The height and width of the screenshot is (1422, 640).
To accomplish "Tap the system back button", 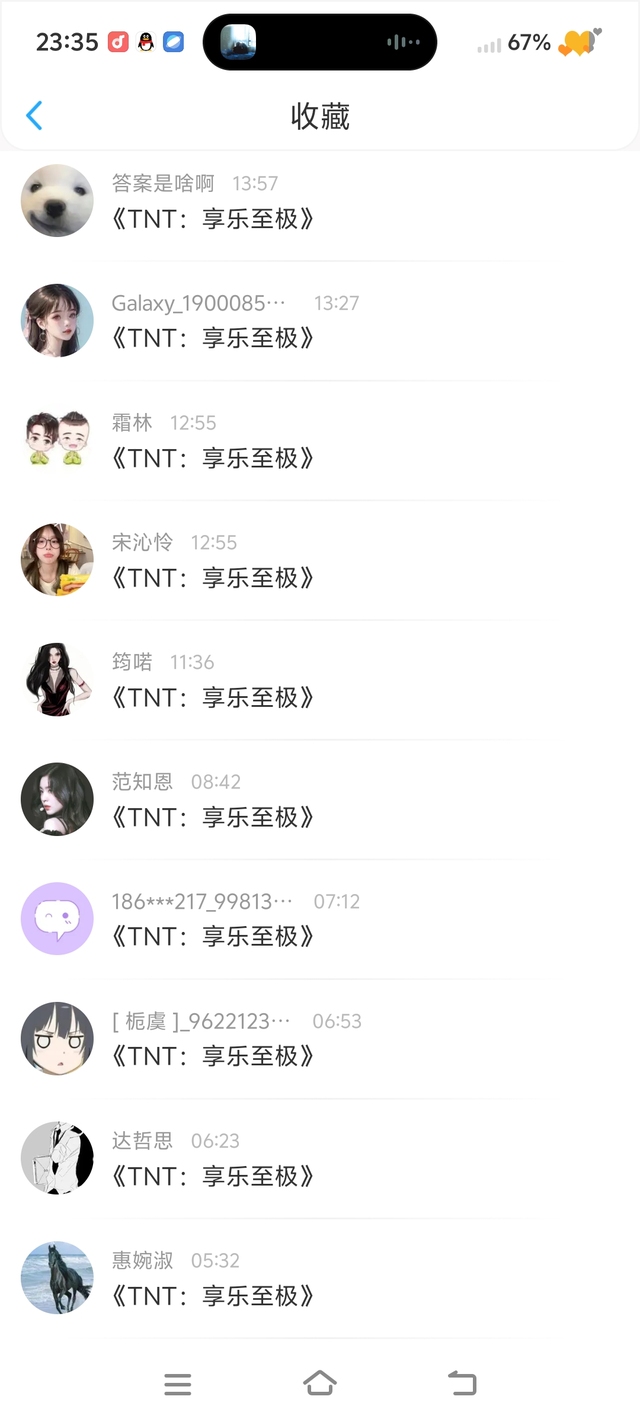I will click(x=462, y=1384).
